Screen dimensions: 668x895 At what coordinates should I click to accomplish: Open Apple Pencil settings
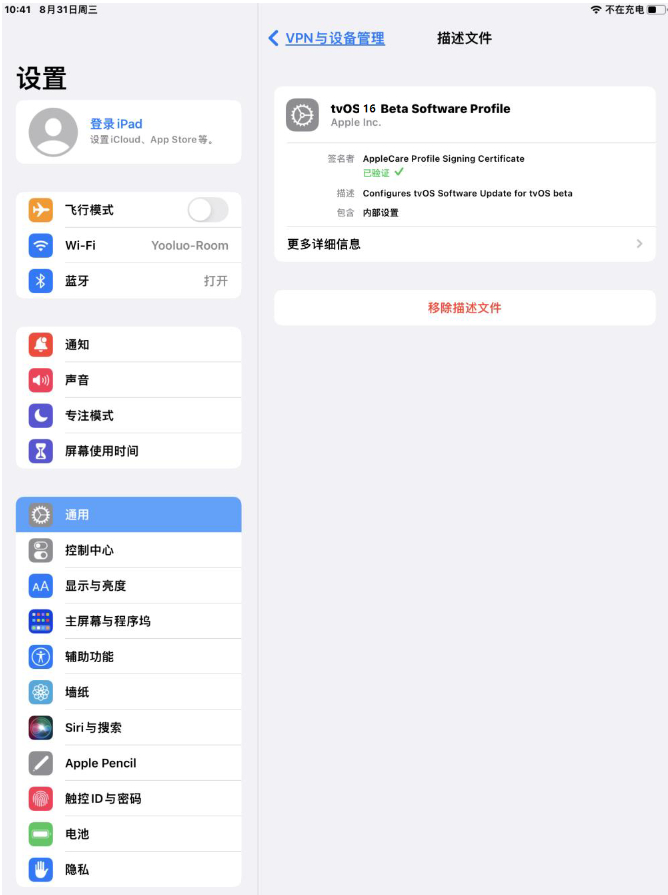click(128, 763)
